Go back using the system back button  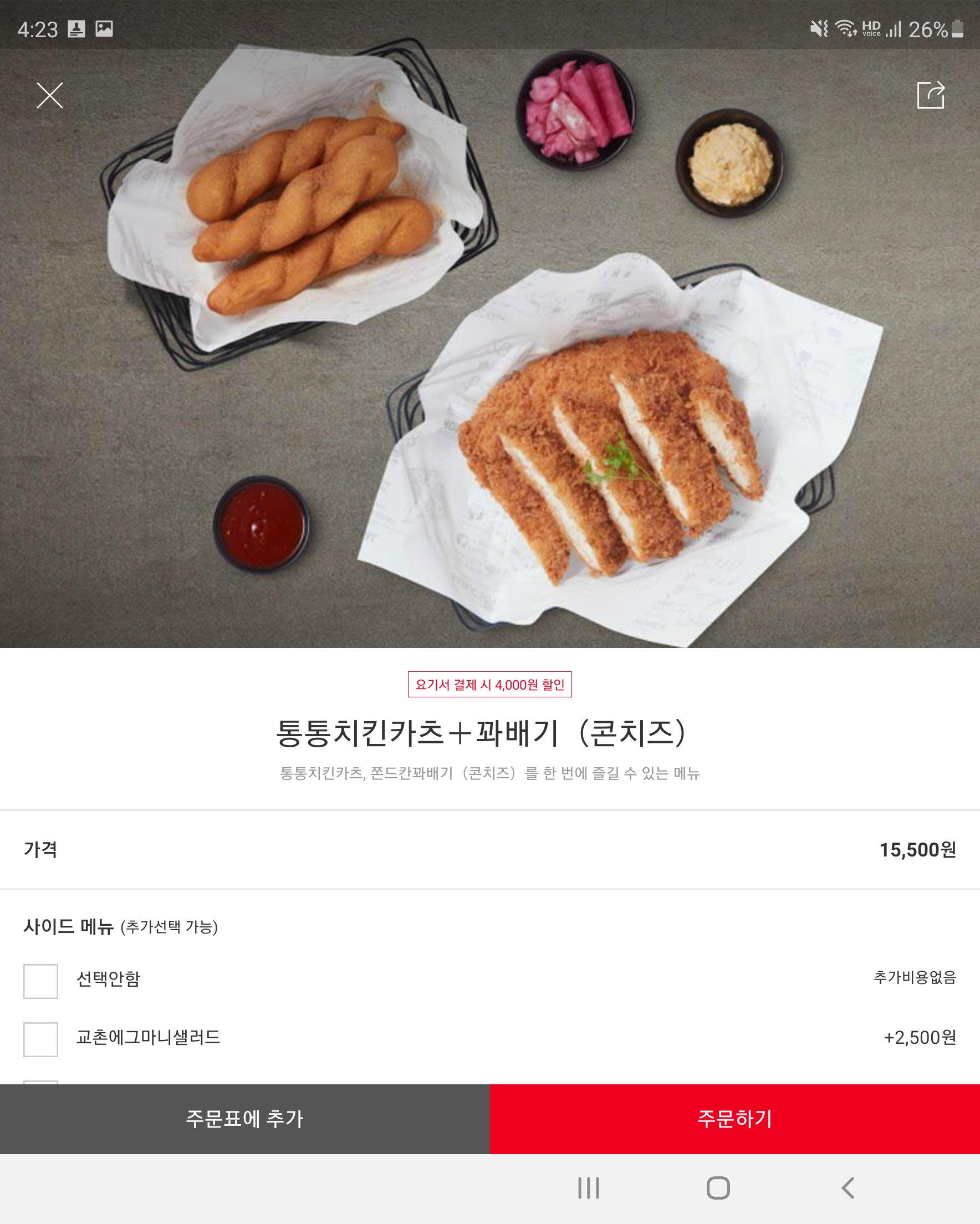point(848,1187)
